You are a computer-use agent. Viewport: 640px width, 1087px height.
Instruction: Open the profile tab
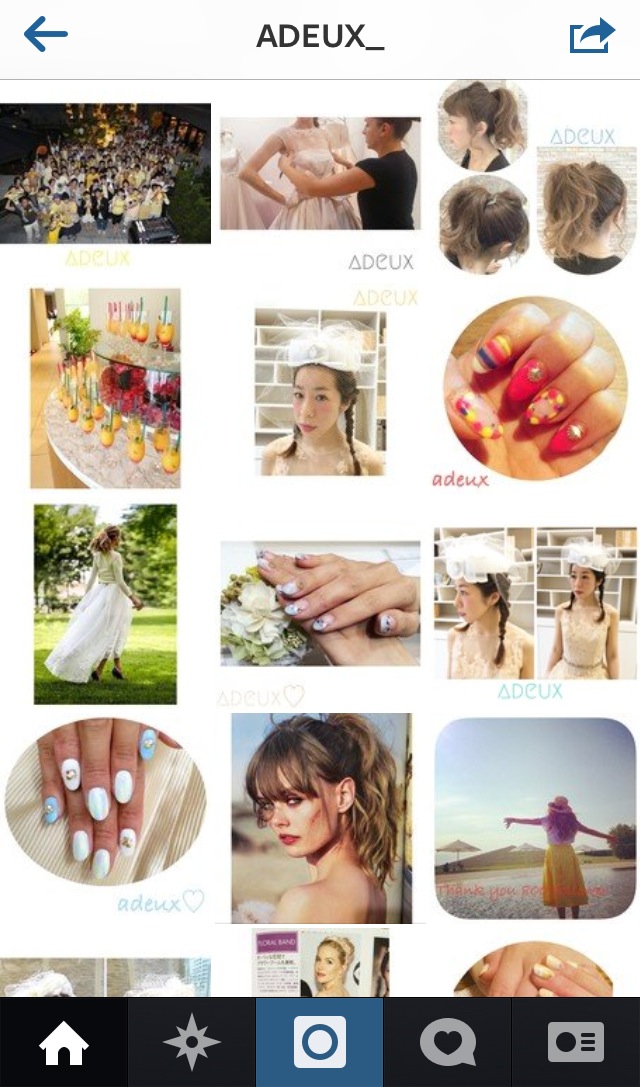[576, 1043]
